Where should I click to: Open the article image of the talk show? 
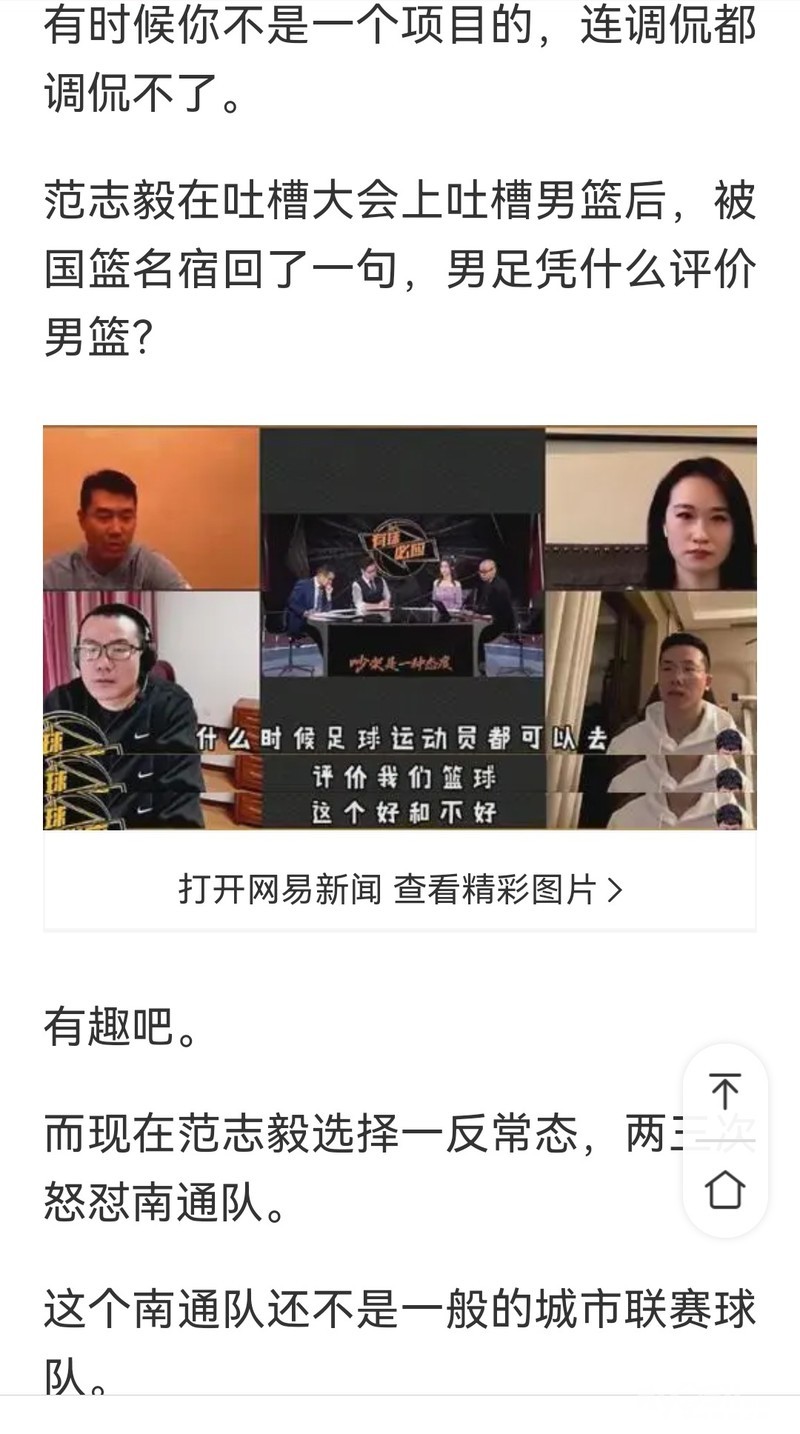point(400,627)
